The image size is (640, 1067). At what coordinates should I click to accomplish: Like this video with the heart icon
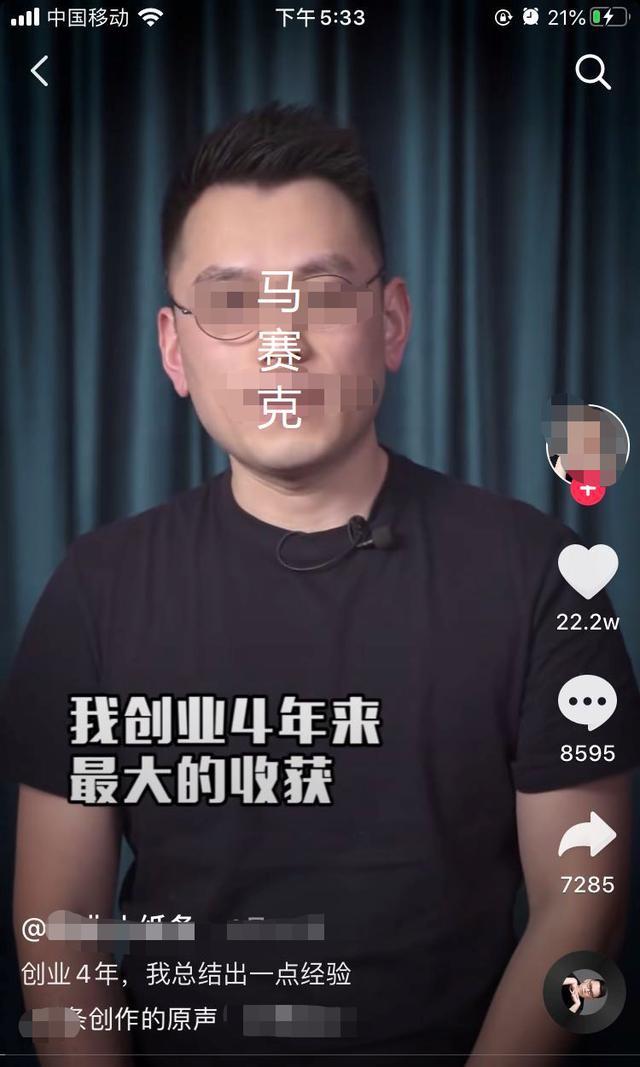coord(588,572)
